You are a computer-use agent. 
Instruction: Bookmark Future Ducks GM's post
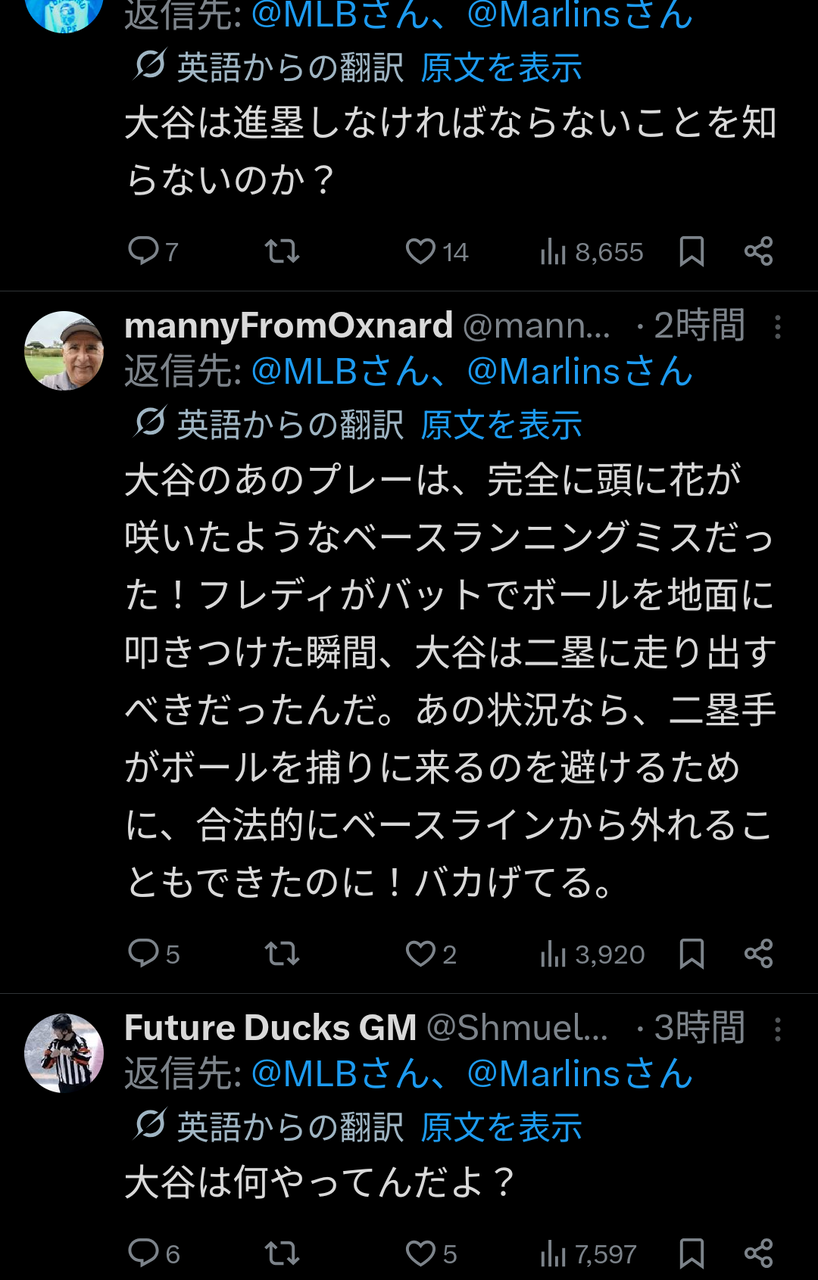(692, 1253)
